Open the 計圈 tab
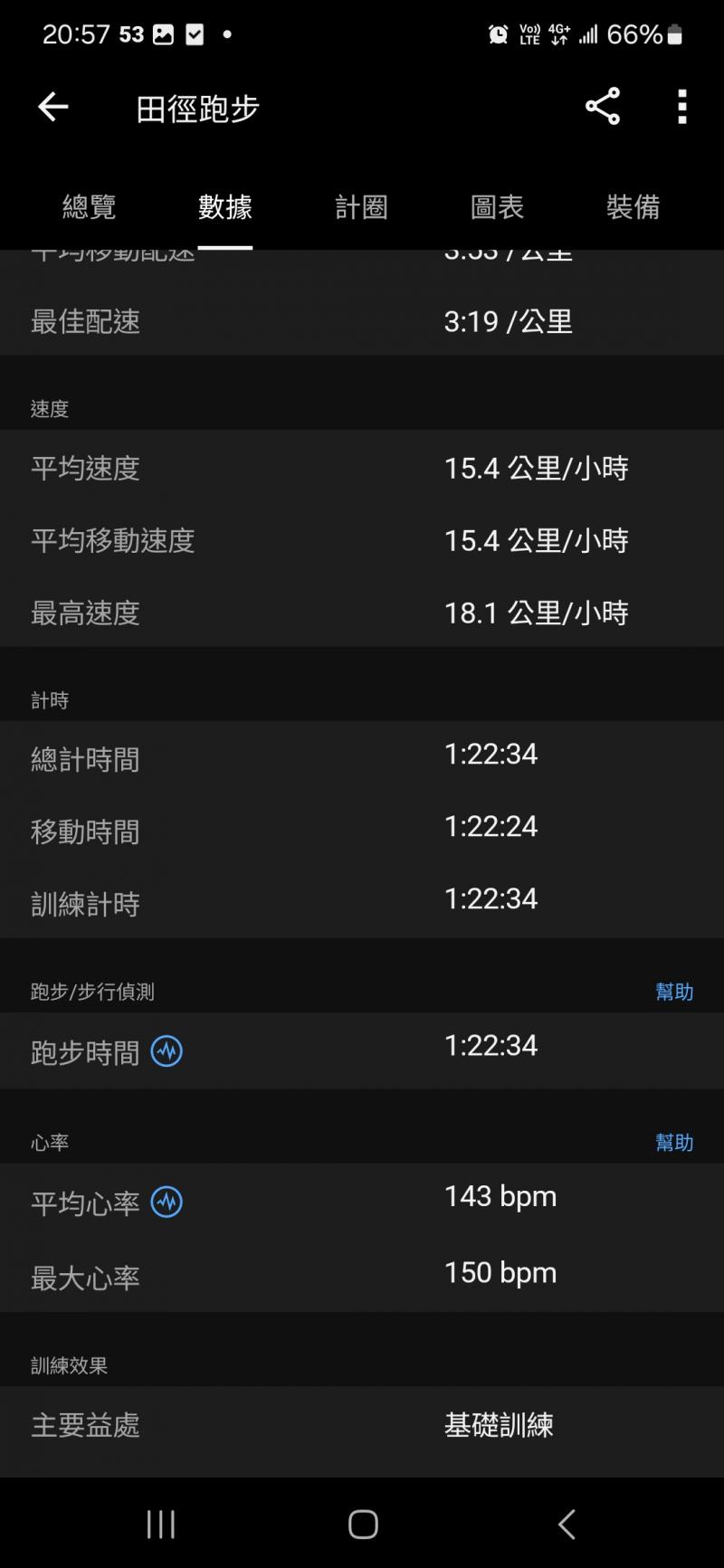The width and height of the screenshot is (724, 1568). [361, 207]
